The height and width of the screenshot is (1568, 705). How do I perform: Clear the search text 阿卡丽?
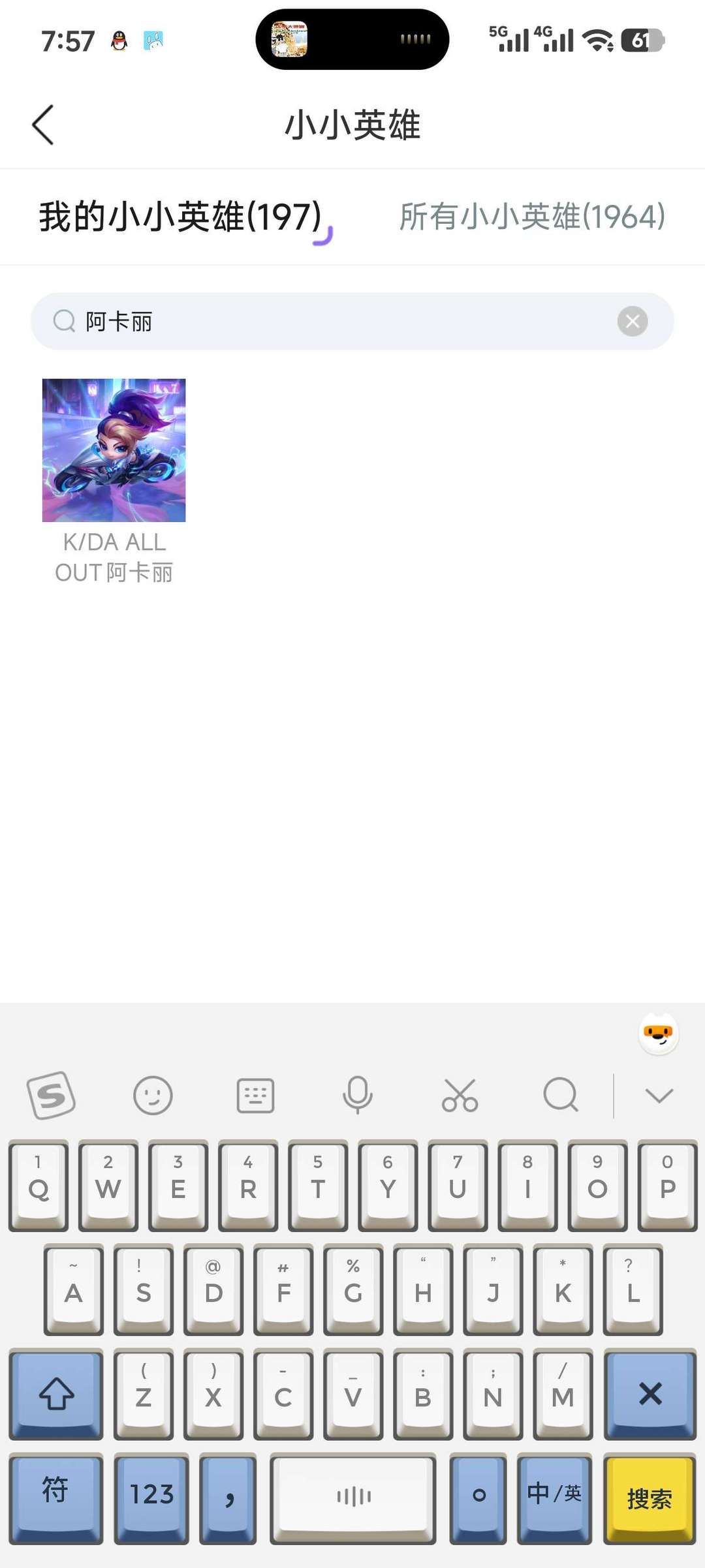tap(632, 322)
